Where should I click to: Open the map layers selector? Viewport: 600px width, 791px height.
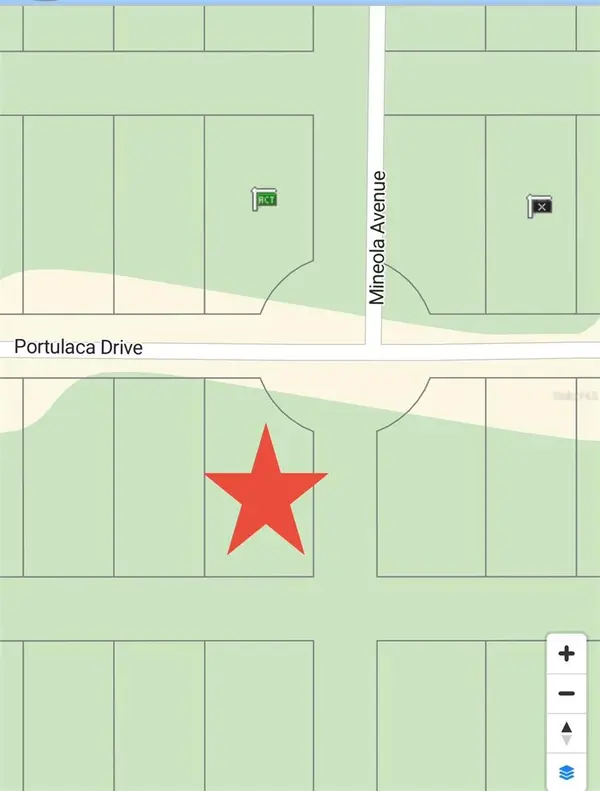point(566,772)
